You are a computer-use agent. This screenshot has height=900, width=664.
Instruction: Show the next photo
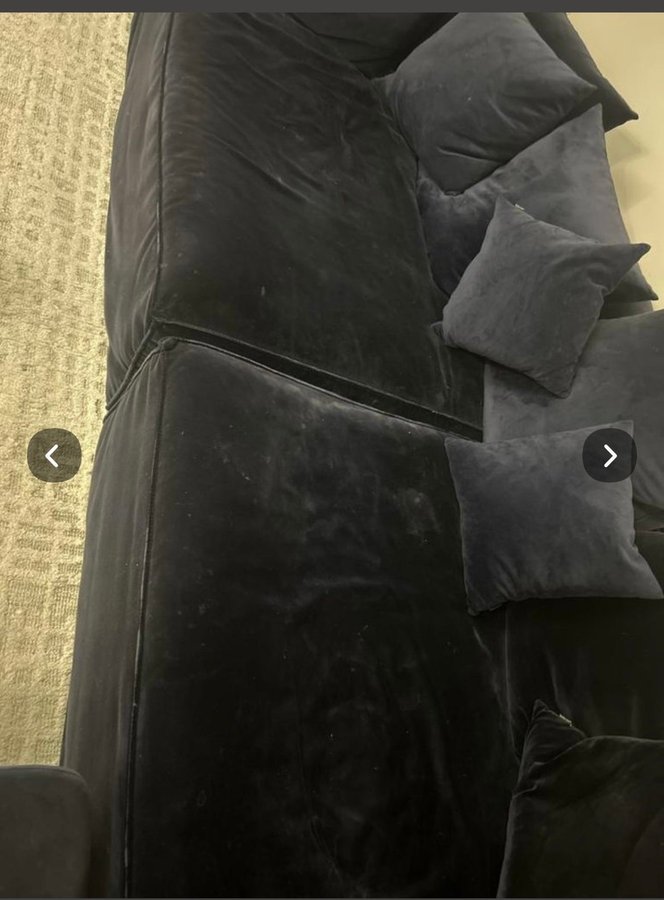(609, 456)
